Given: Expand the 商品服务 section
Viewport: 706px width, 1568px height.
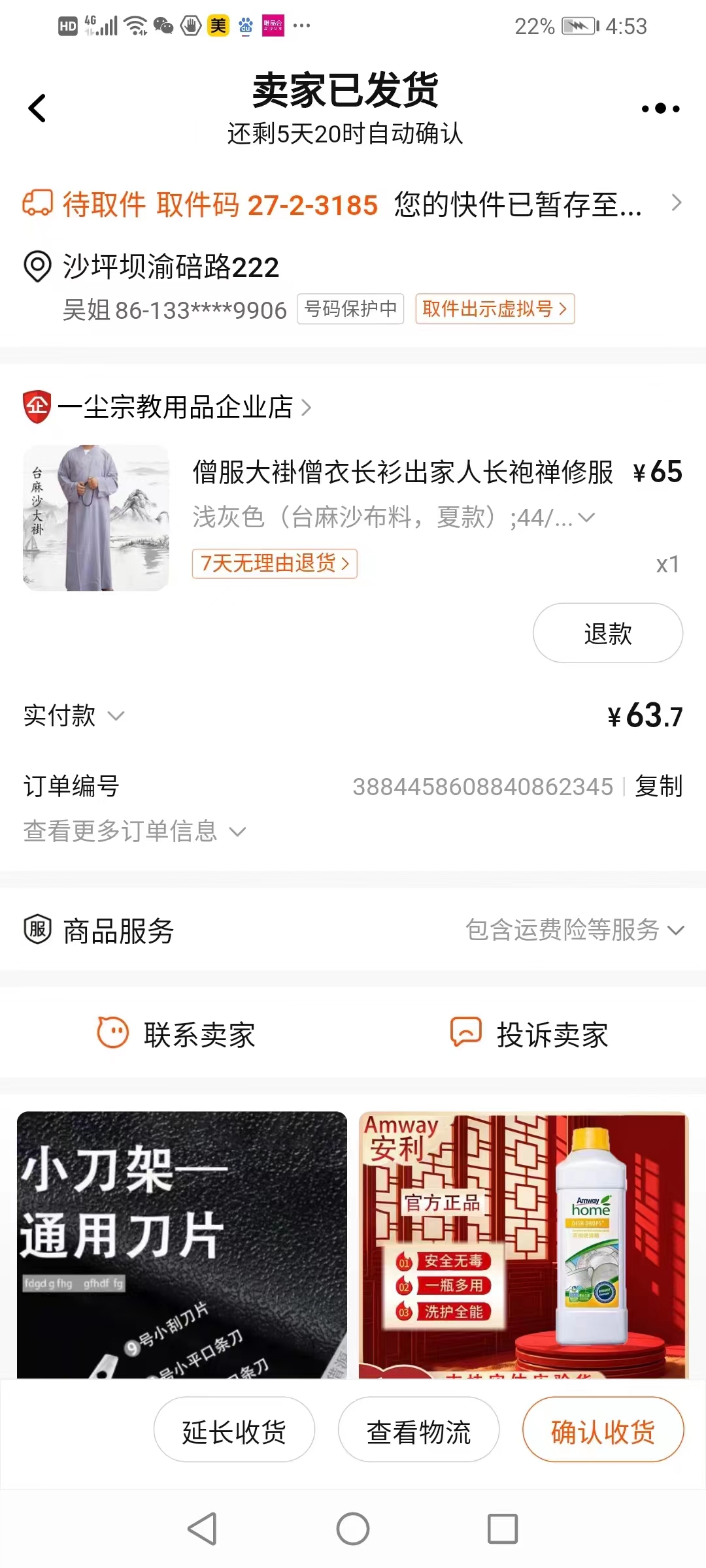Looking at the screenshot, I should 574,930.
